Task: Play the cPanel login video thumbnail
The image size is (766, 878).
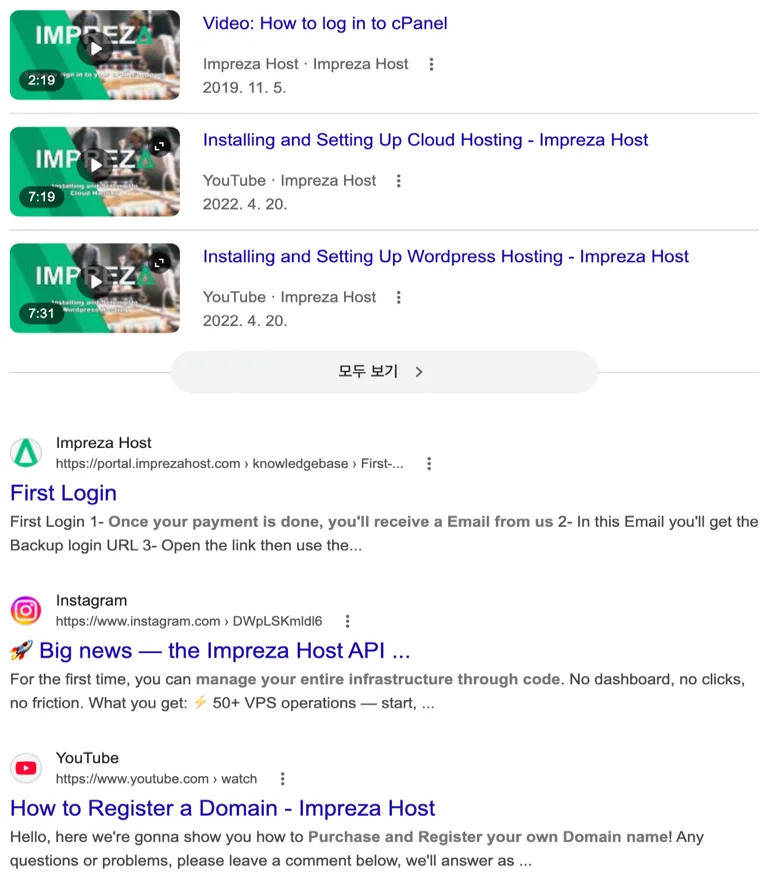Action: [95, 55]
